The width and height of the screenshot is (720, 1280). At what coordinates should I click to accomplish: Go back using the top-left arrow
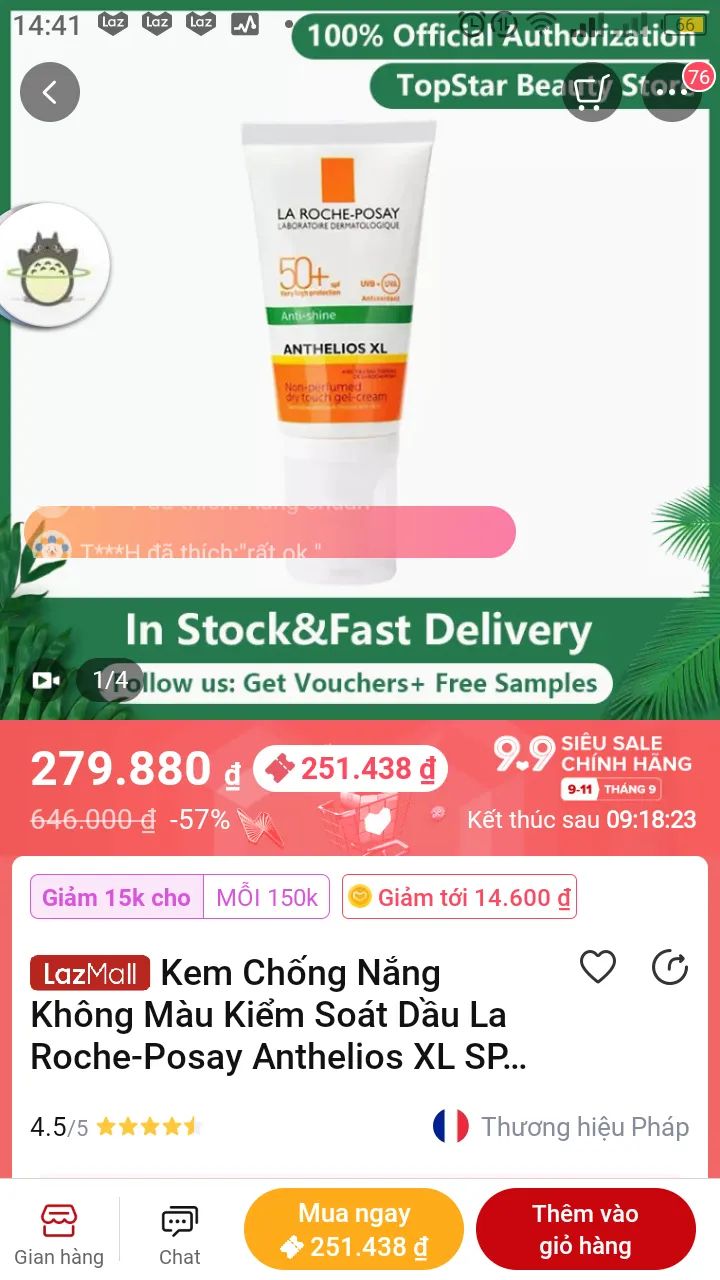coord(50,92)
